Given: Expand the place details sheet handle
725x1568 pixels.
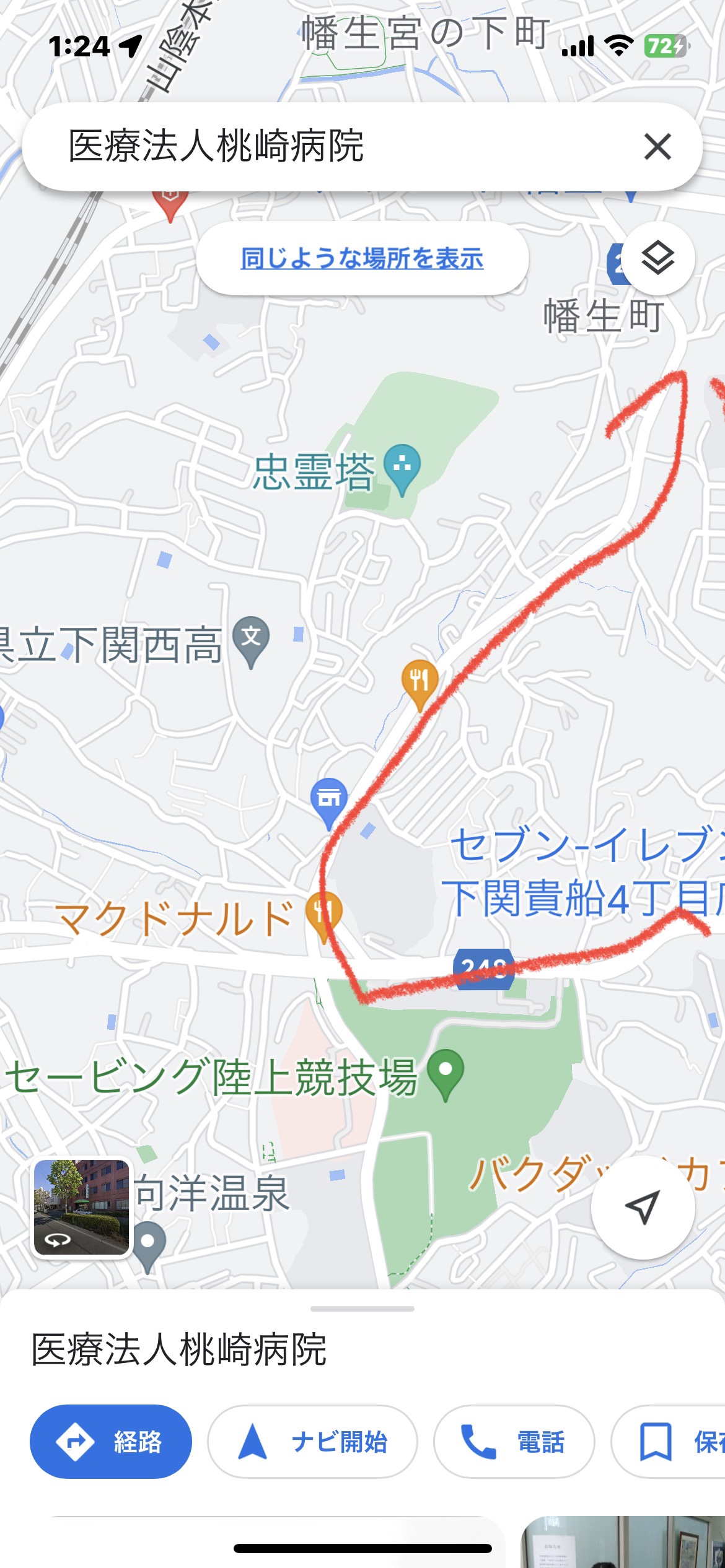Looking at the screenshot, I should click(362, 1309).
